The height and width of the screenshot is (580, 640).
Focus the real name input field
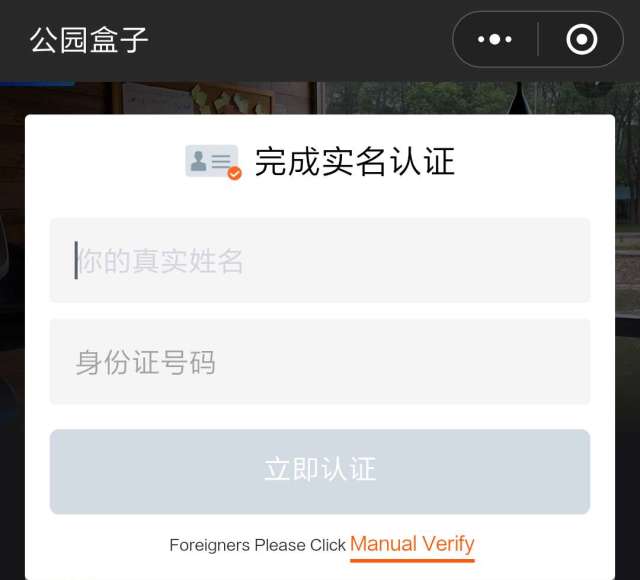click(320, 261)
